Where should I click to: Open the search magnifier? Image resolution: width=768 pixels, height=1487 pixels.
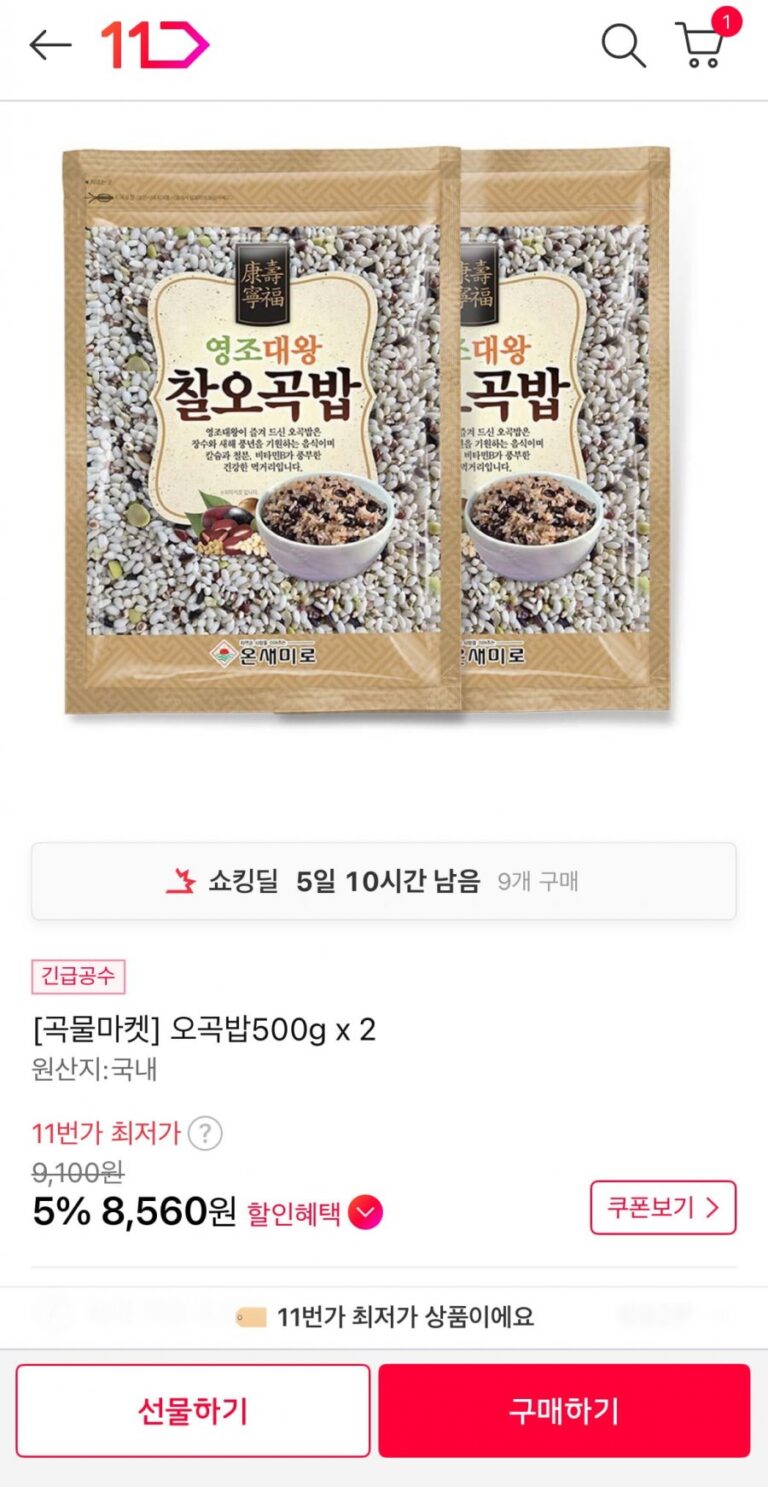click(x=623, y=45)
